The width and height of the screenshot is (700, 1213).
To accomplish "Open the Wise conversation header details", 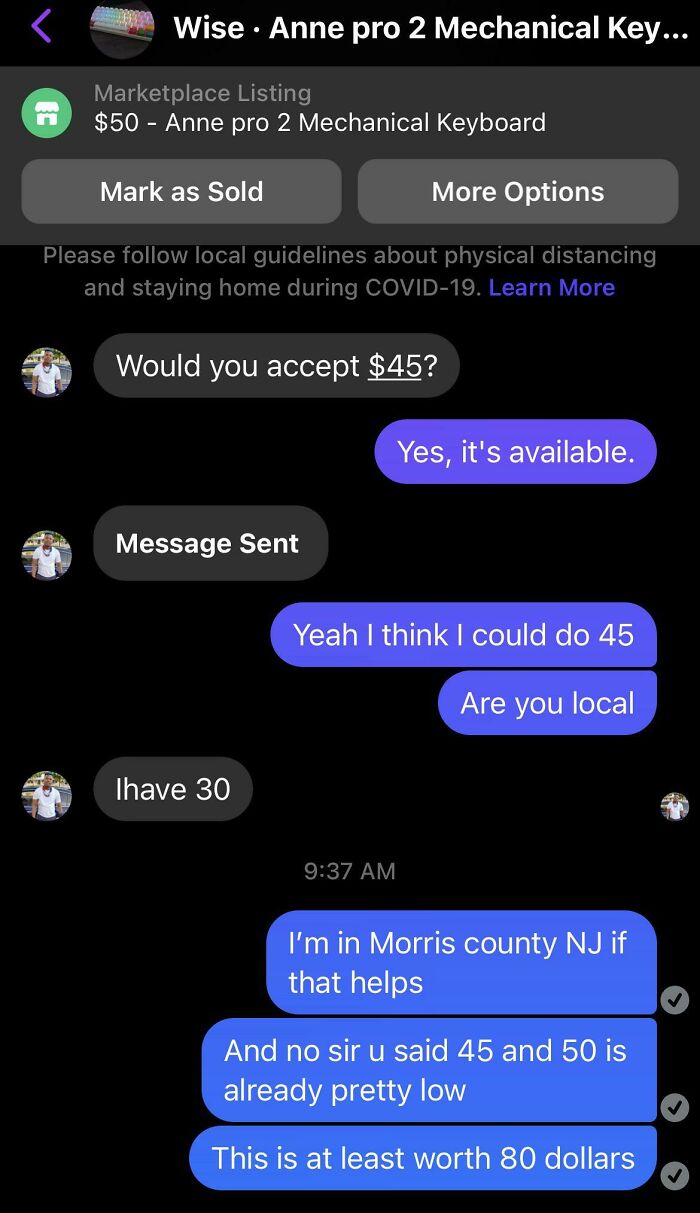I will point(430,28).
